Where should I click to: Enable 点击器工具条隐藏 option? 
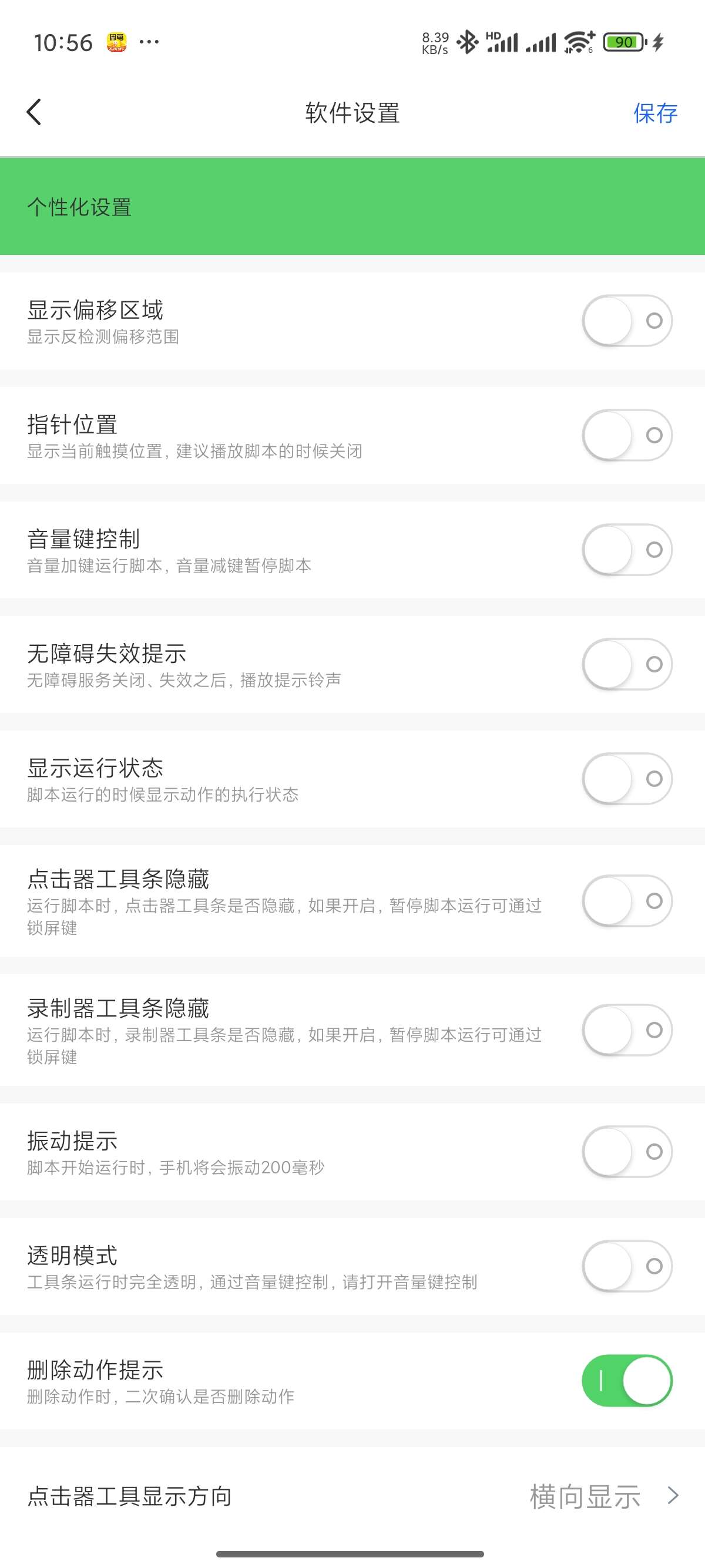[627, 901]
